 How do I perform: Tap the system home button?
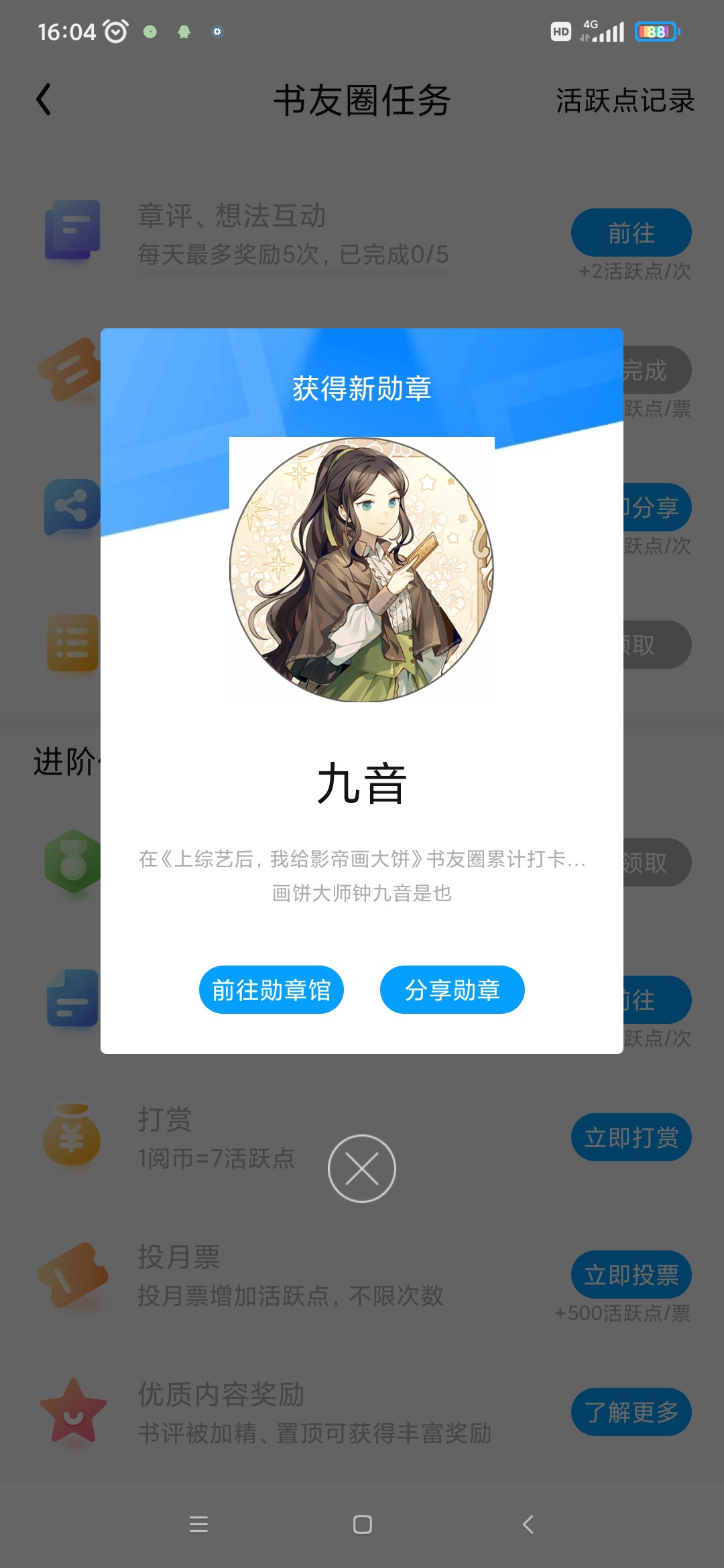[362, 1524]
